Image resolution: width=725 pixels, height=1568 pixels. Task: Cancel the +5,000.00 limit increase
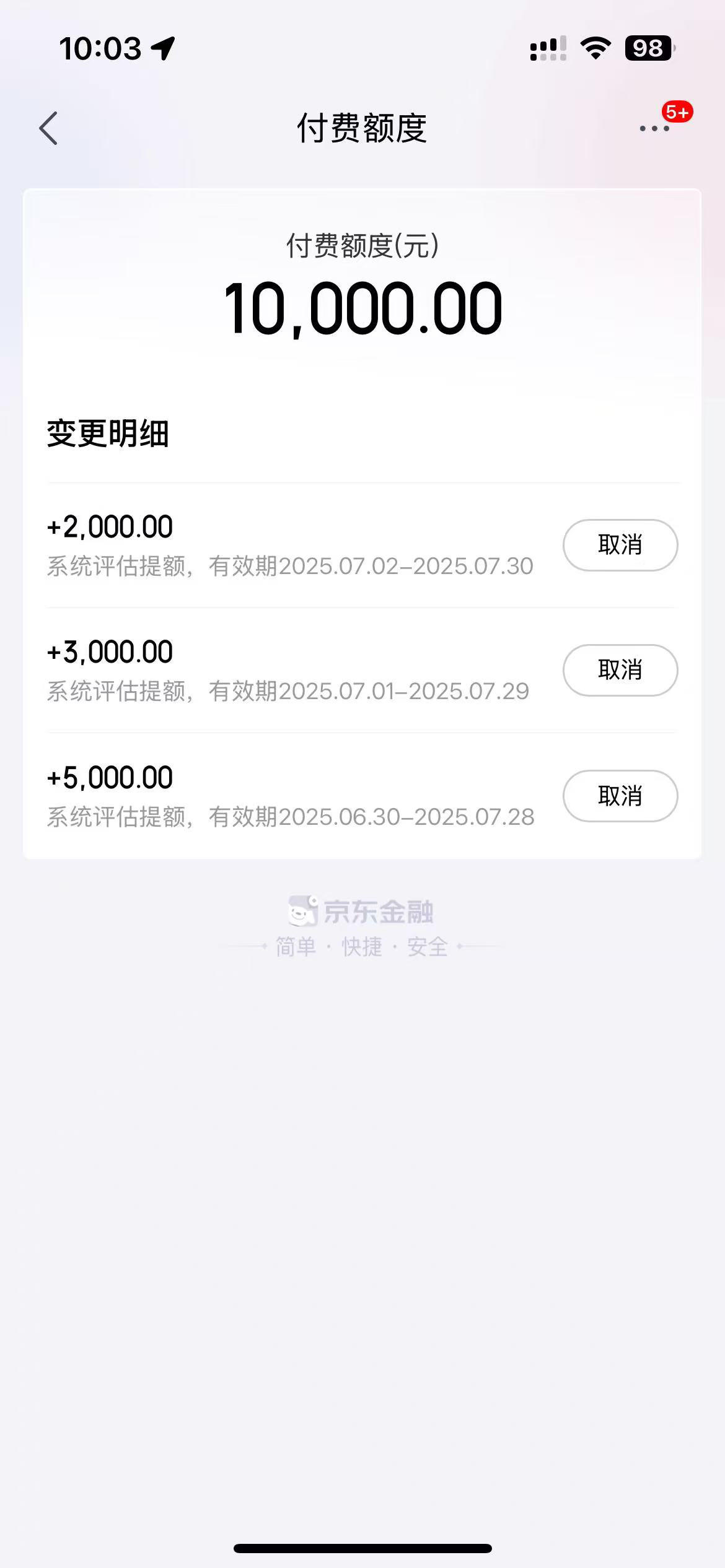620,796
